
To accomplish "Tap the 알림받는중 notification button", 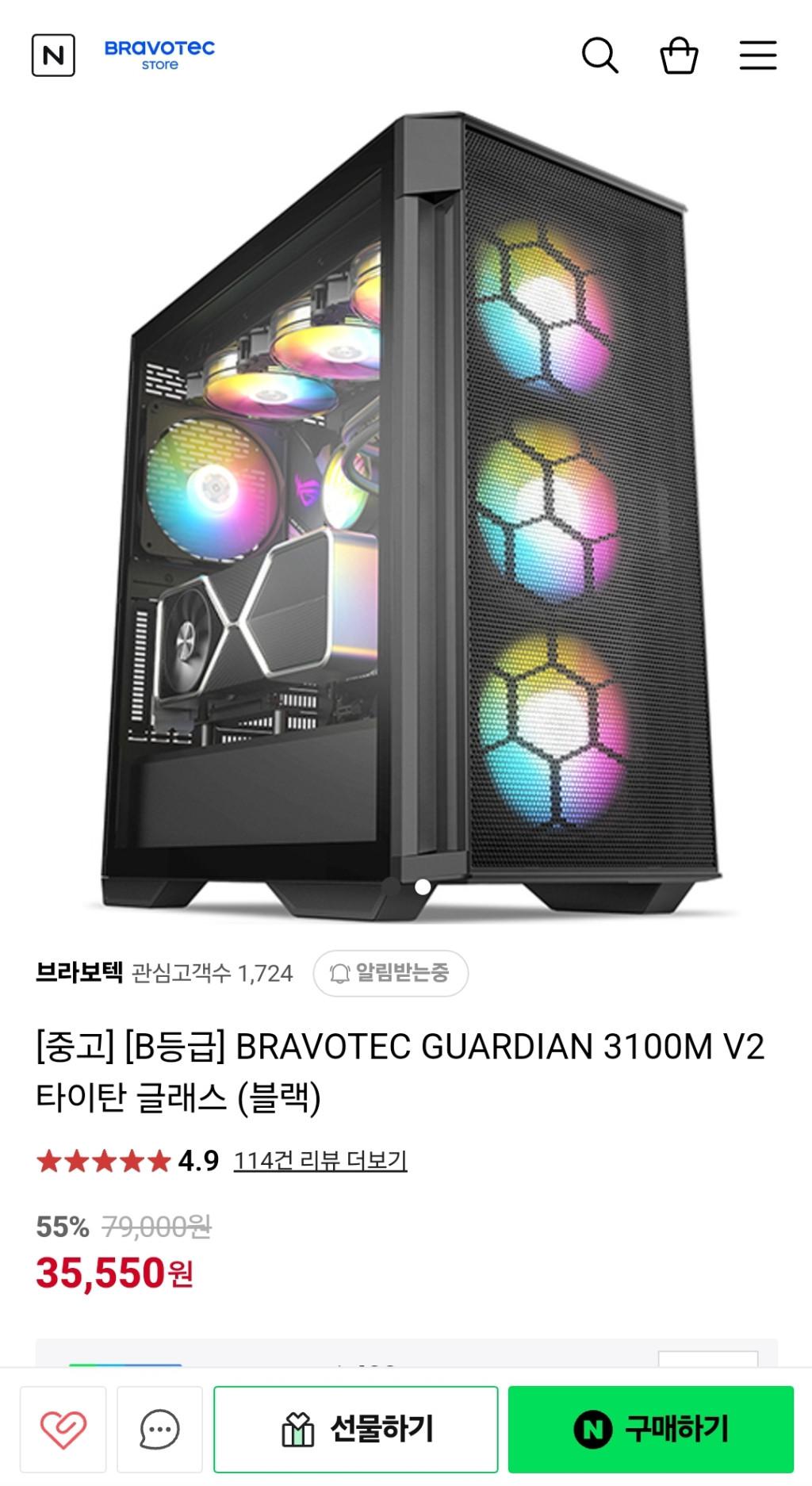I will click(x=390, y=973).
